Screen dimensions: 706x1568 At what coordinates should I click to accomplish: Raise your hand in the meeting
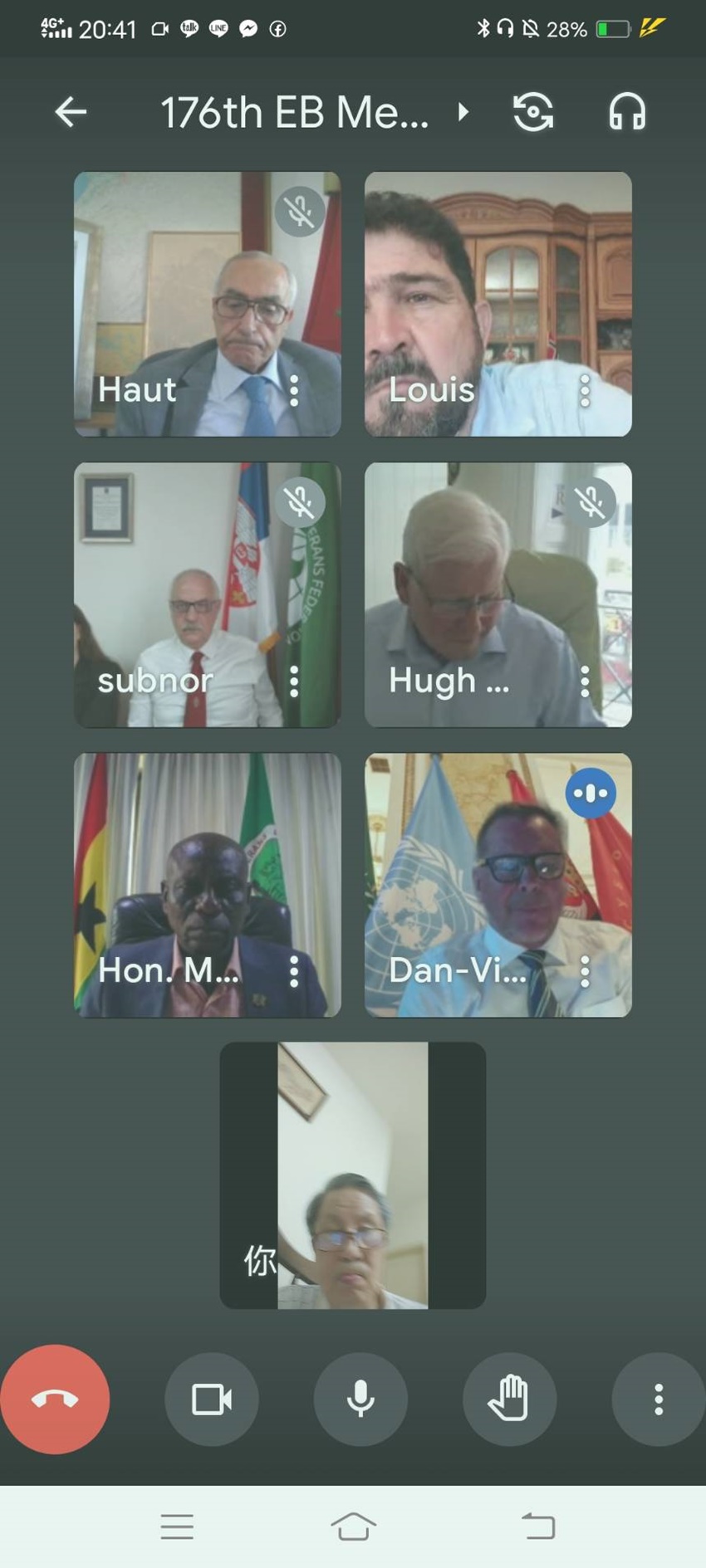(x=509, y=1399)
